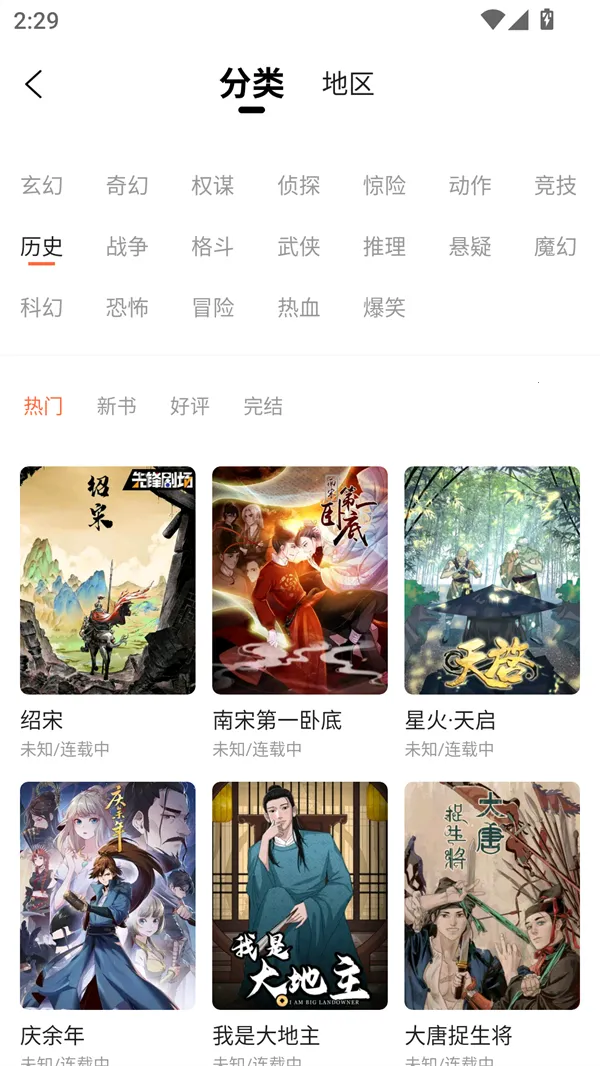
Task: Choose the 科幻 category
Action: pyautogui.click(x=42, y=307)
